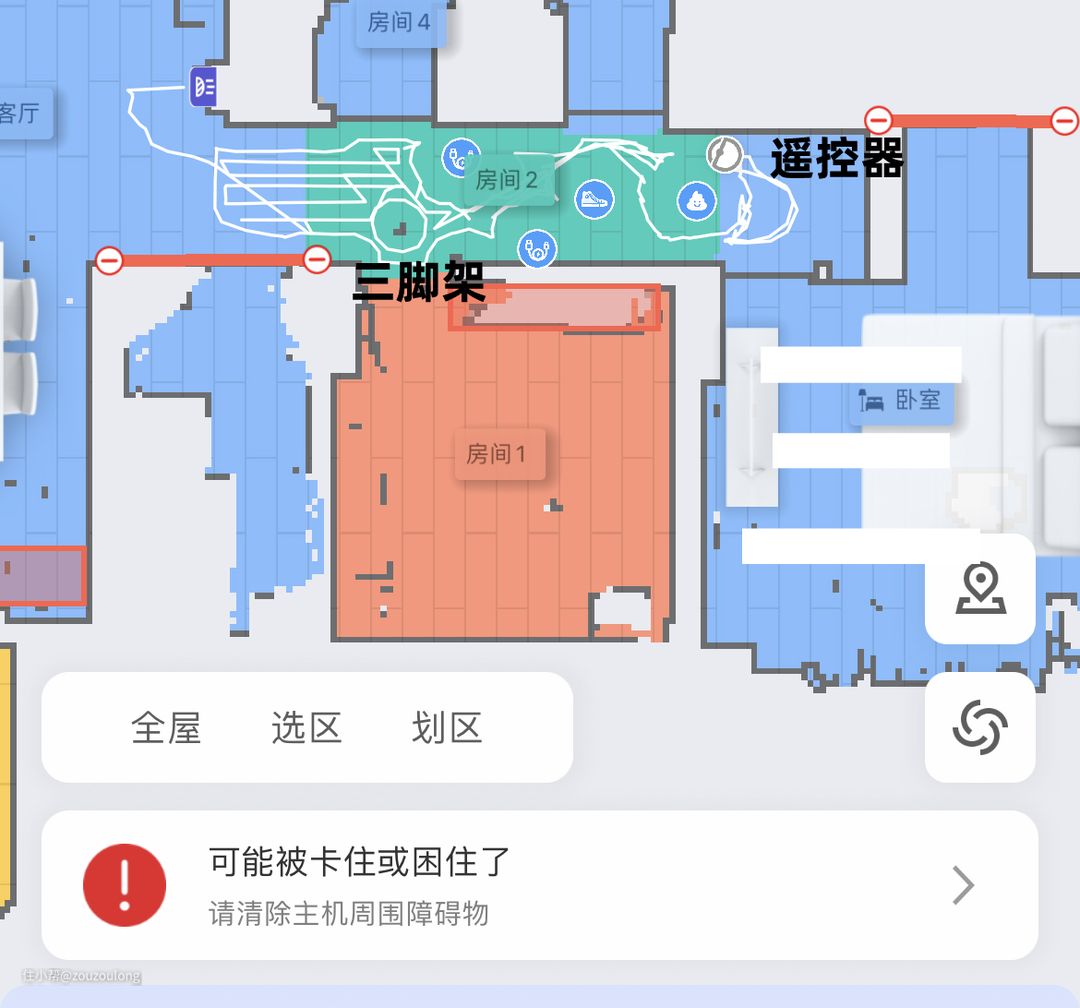Tap the charging dock icon near 客厅
This screenshot has width=1080, height=1008.
(203, 86)
